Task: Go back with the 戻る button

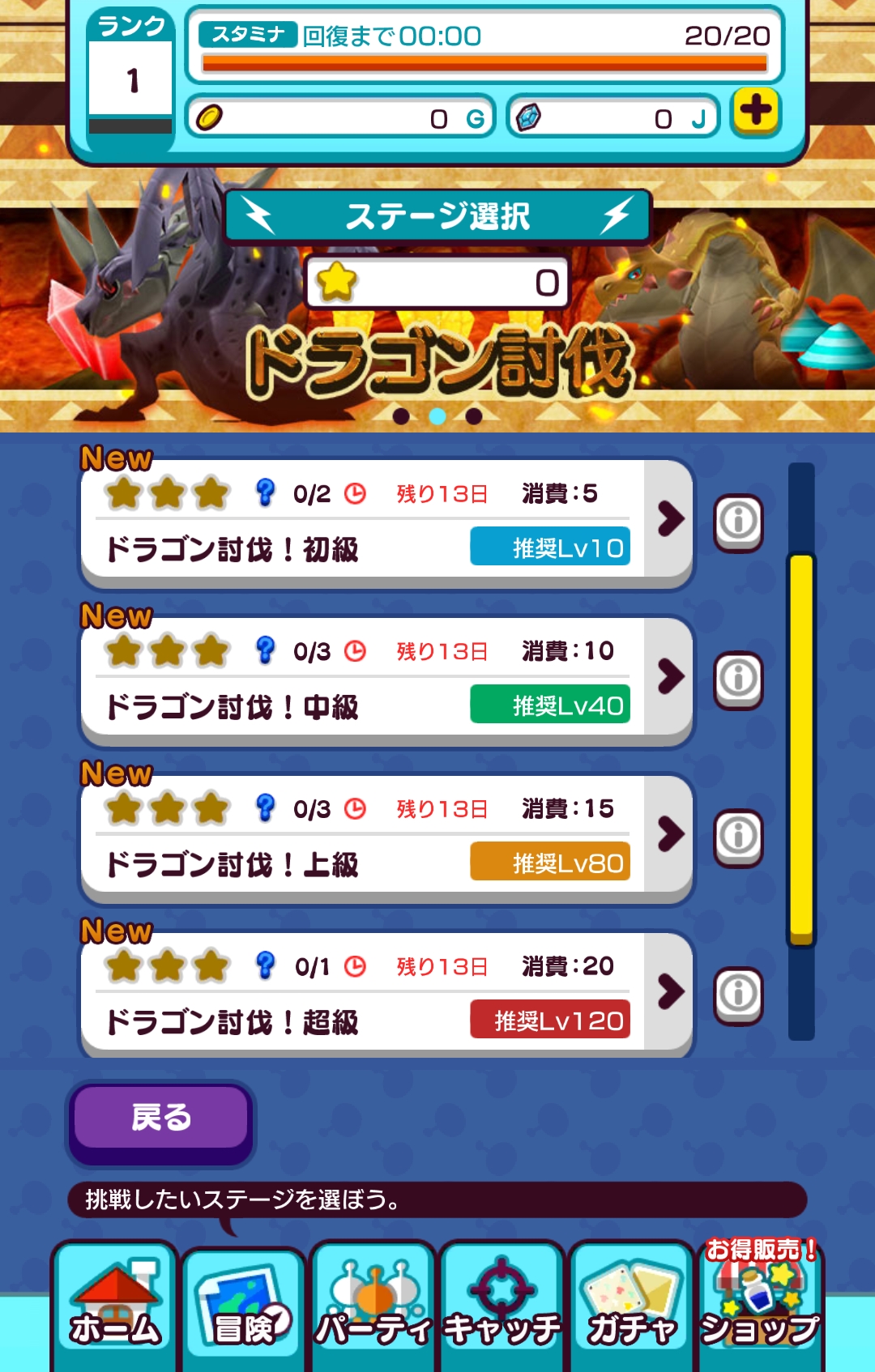Action: coord(160,1119)
